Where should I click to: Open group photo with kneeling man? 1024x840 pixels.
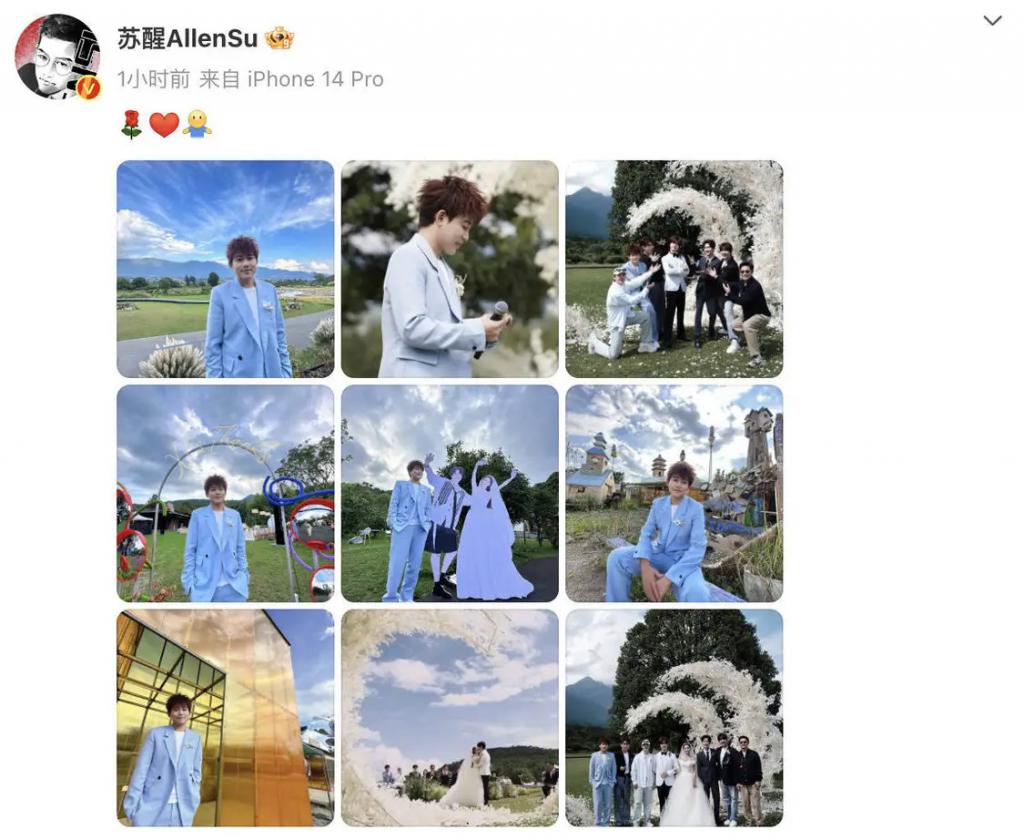(x=674, y=269)
